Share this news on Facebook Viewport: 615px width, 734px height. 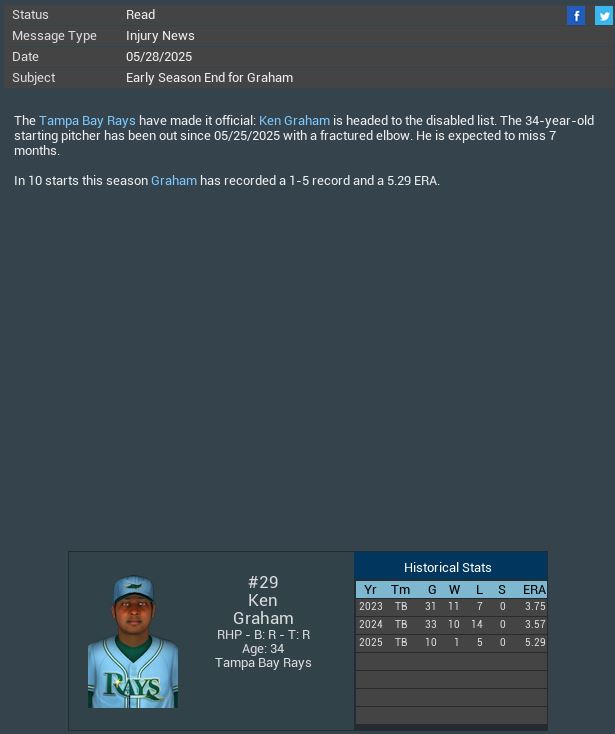[576, 15]
